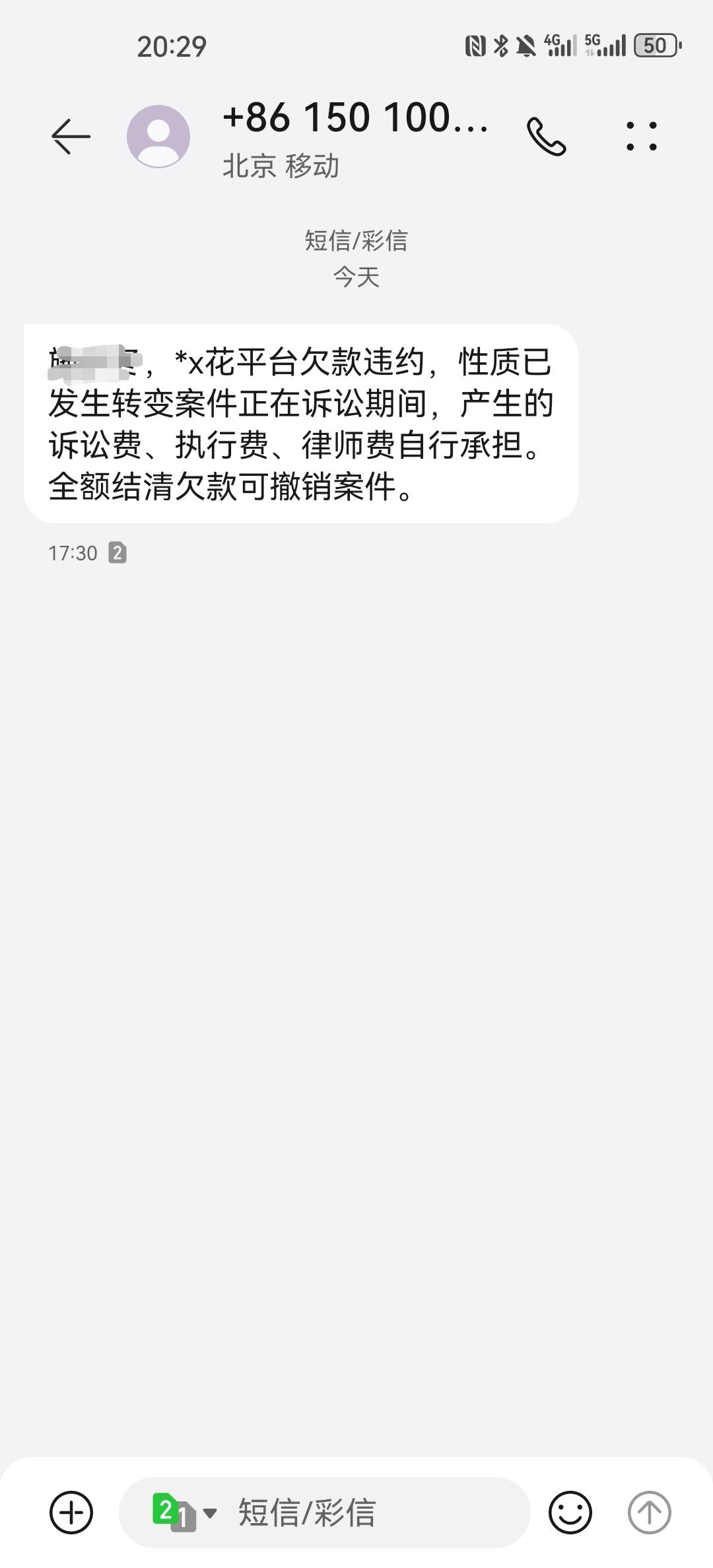Go back to the message list
The width and height of the screenshot is (713, 1568).
click(x=71, y=136)
